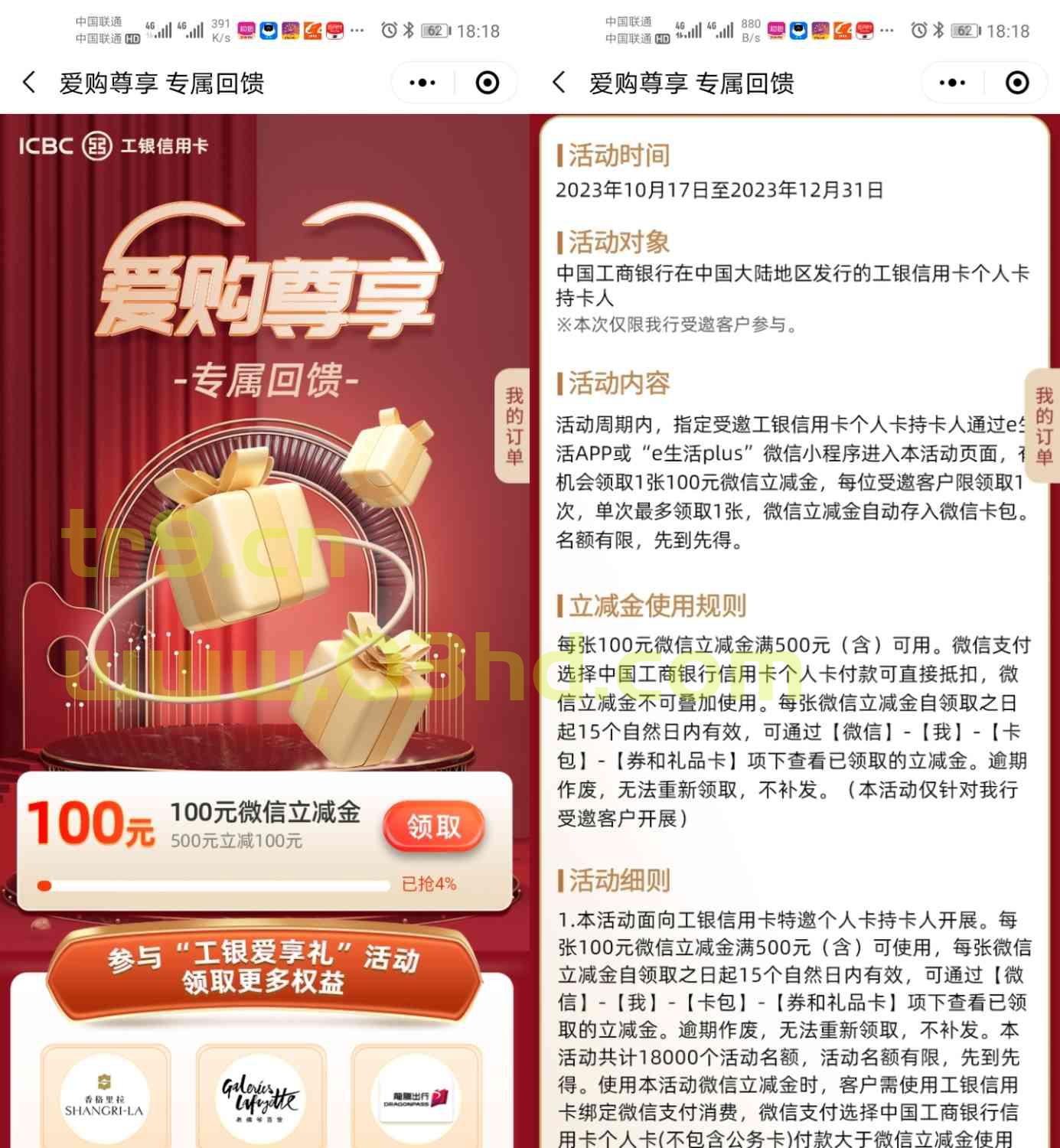Go back from the left 爱购尊享 page
This screenshot has width=1060, height=1148.
point(29,83)
